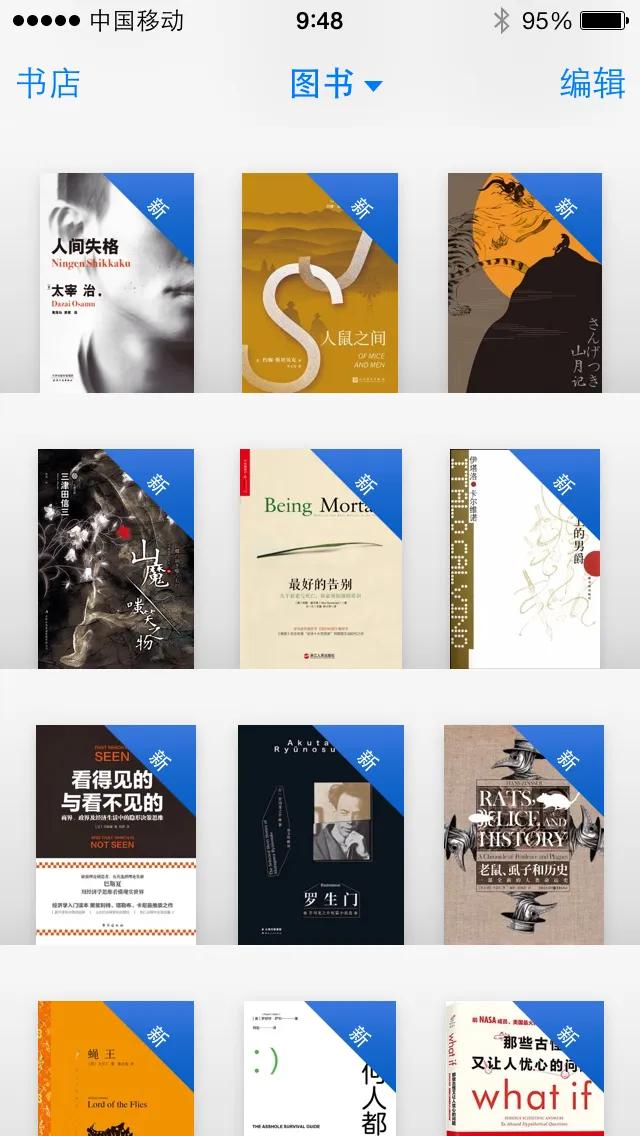Screen dimensions: 640x1136
Task: Open the 山魔 book by 三津田信三
Action: coord(116,559)
